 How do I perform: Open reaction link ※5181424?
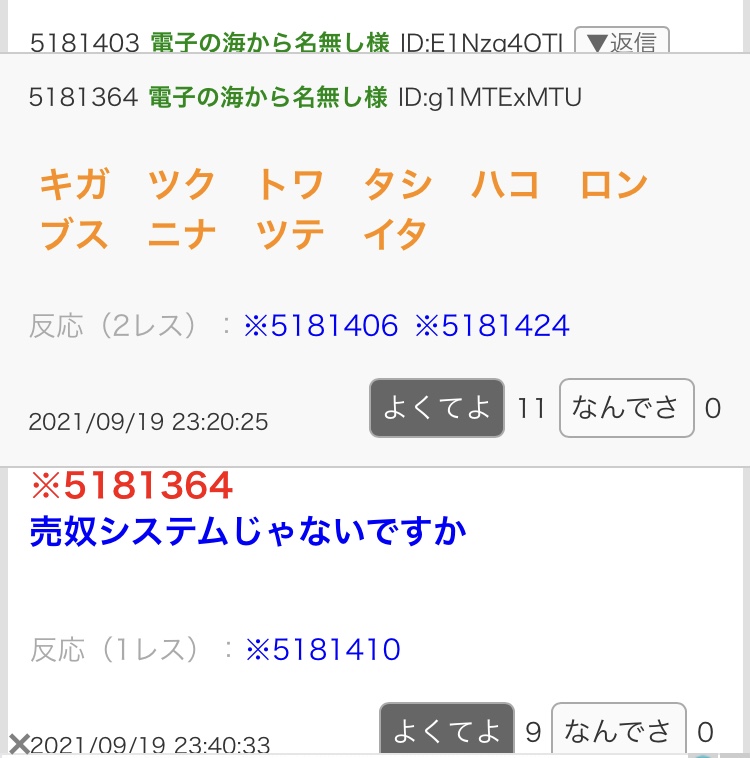pyautogui.click(x=492, y=325)
